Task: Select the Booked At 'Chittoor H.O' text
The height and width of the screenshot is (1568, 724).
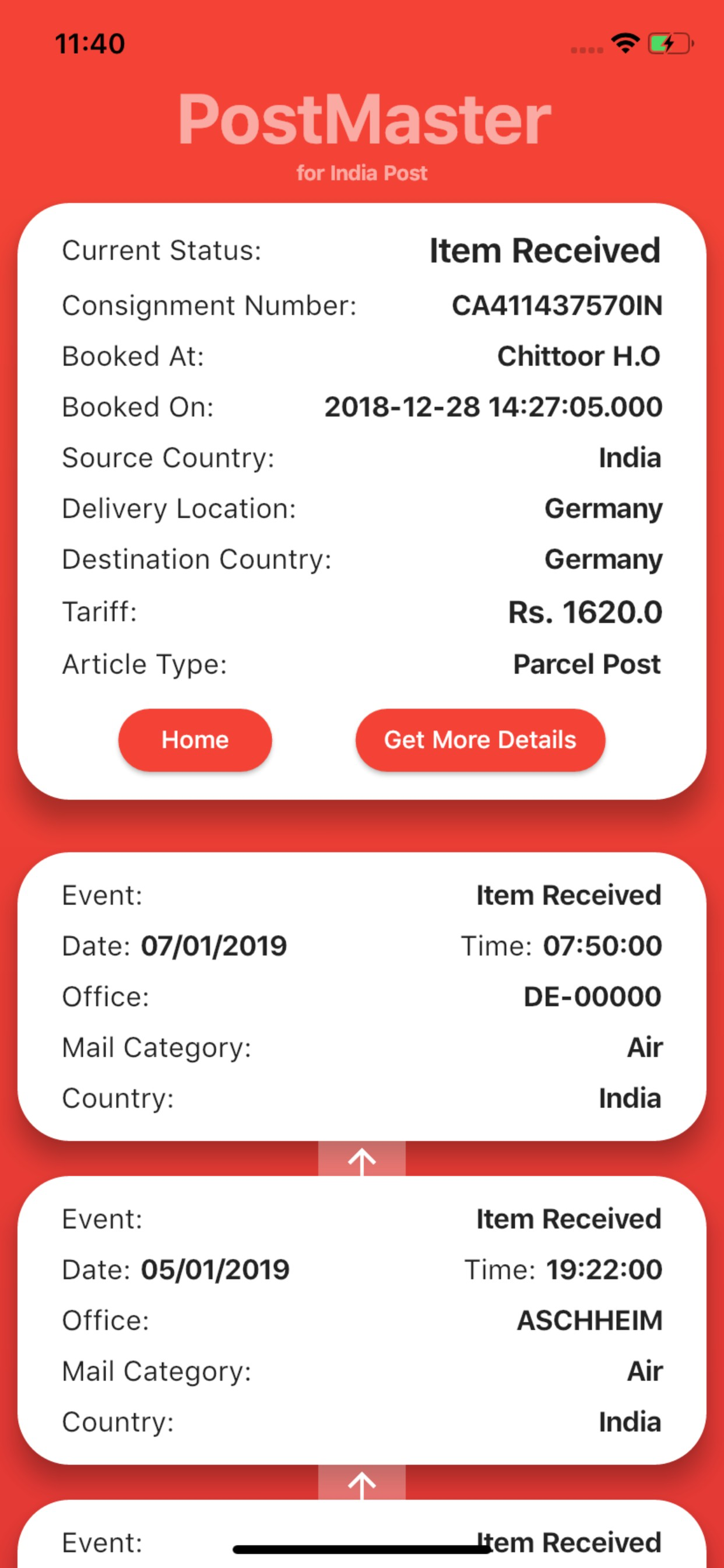Action: click(x=578, y=356)
